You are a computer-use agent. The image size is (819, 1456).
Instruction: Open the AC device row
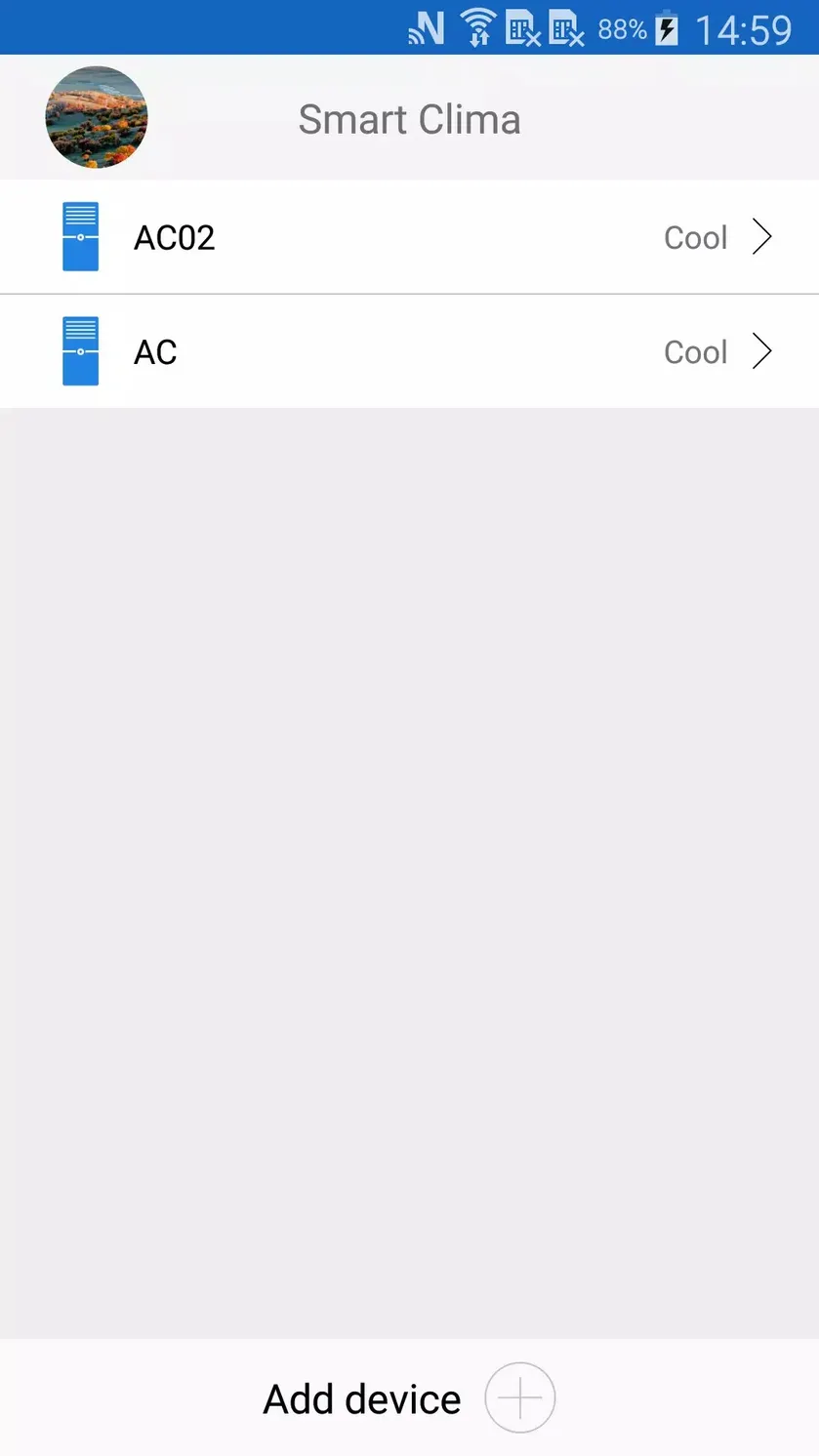pyautogui.click(x=409, y=351)
